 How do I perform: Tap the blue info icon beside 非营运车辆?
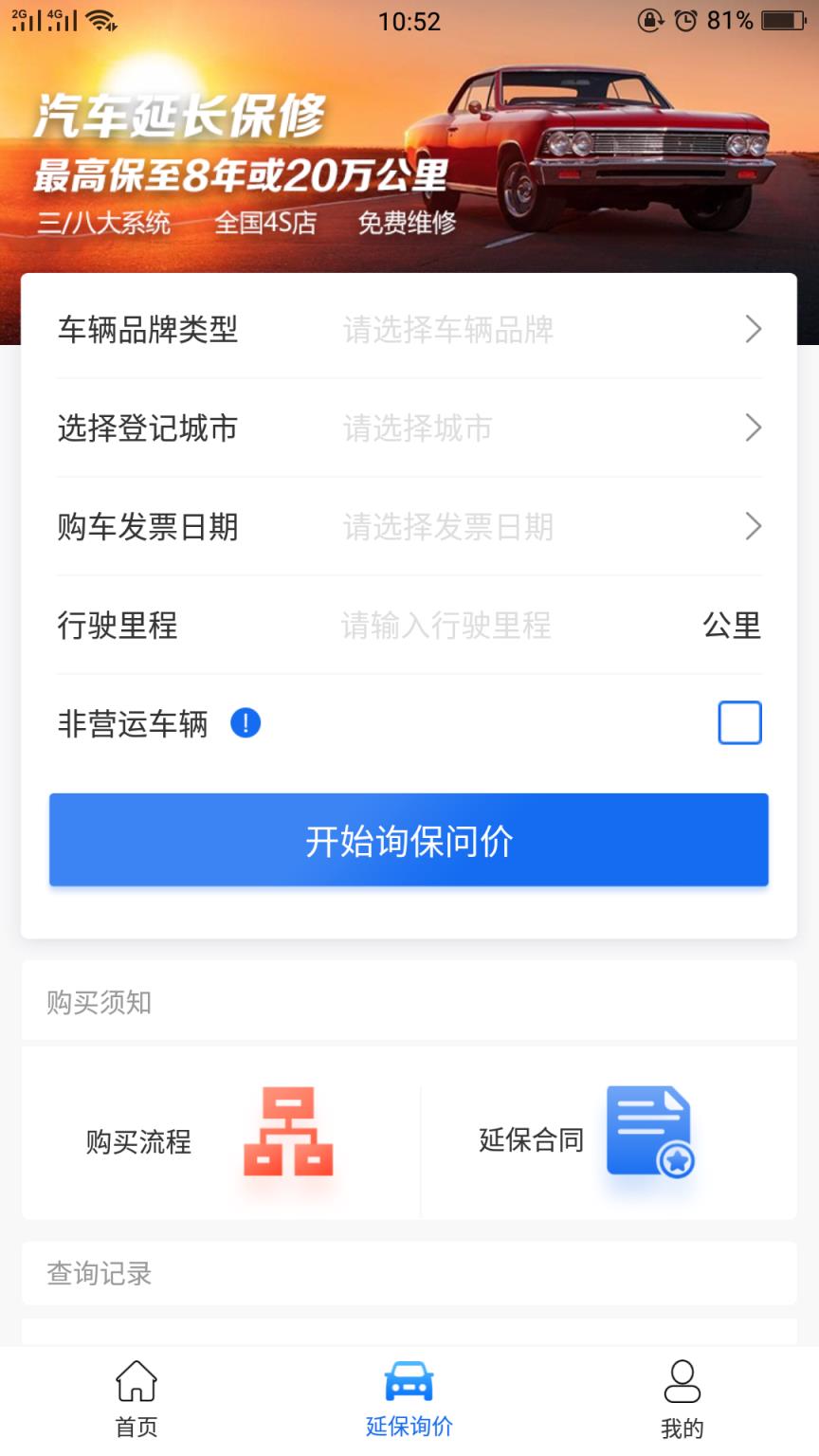click(246, 721)
